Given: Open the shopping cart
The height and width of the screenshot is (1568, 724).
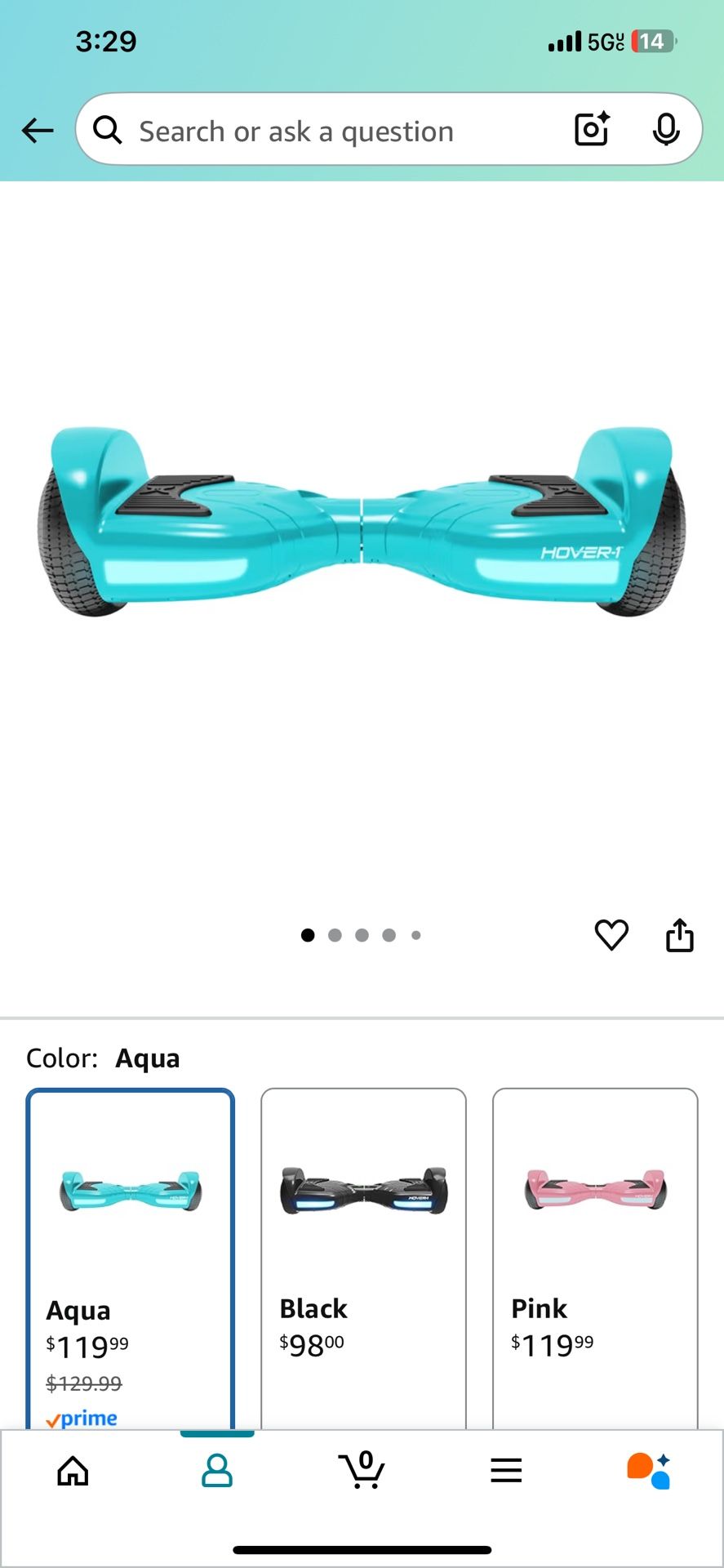Looking at the screenshot, I should [x=362, y=1470].
